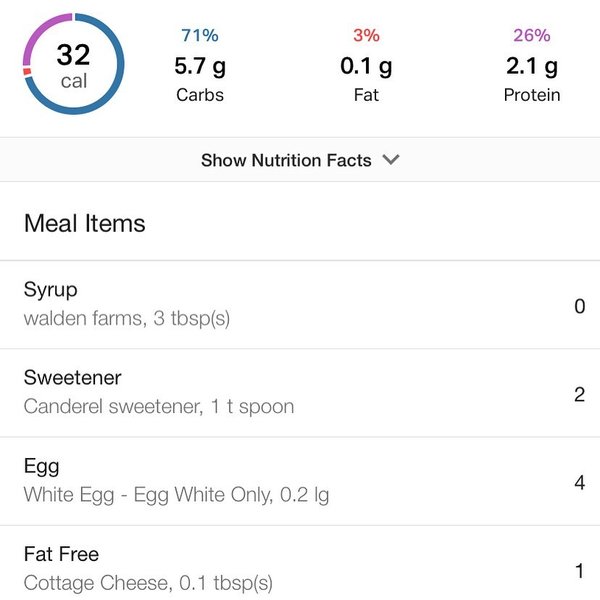View the Fat Free Cottage Cheese item

(300, 567)
